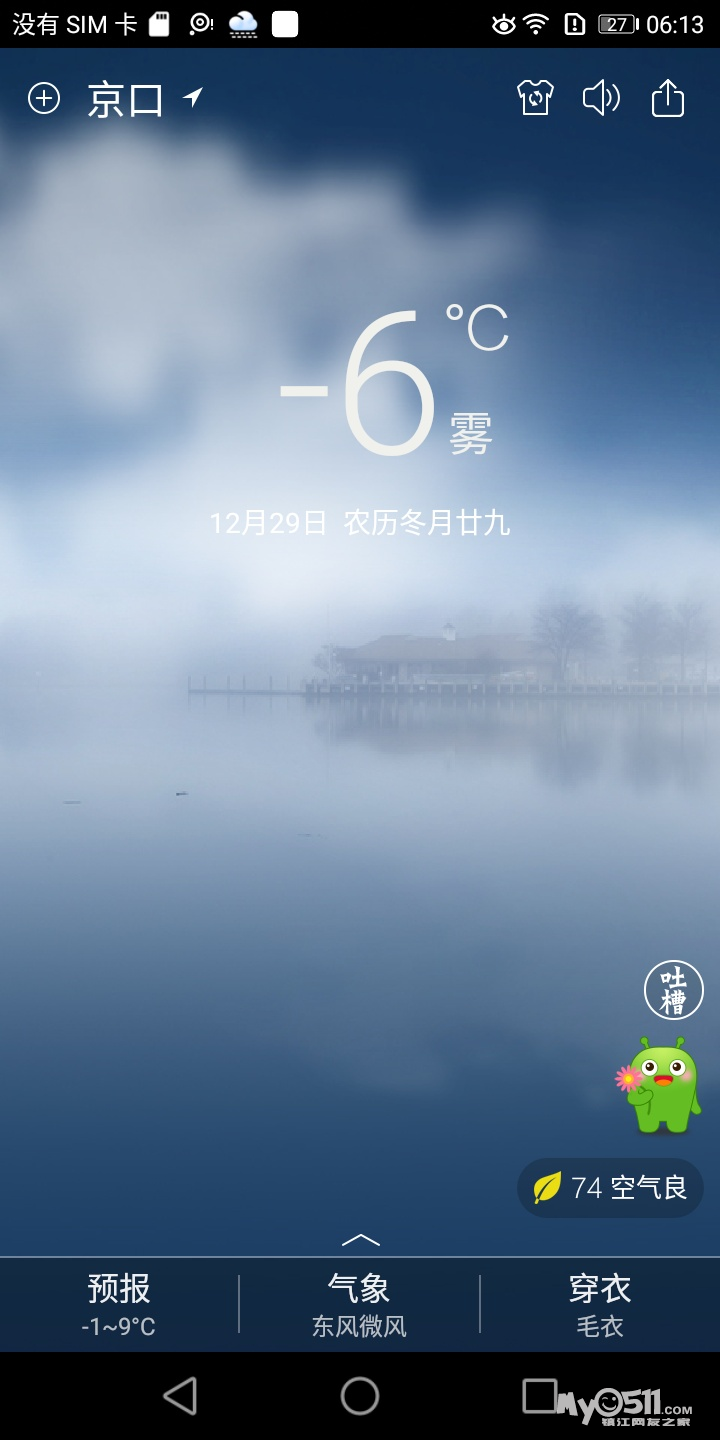The width and height of the screenshot is (720, 1440).
Task: Return to the home screen
Action: pyautogui.click(x=360, y=1396)
